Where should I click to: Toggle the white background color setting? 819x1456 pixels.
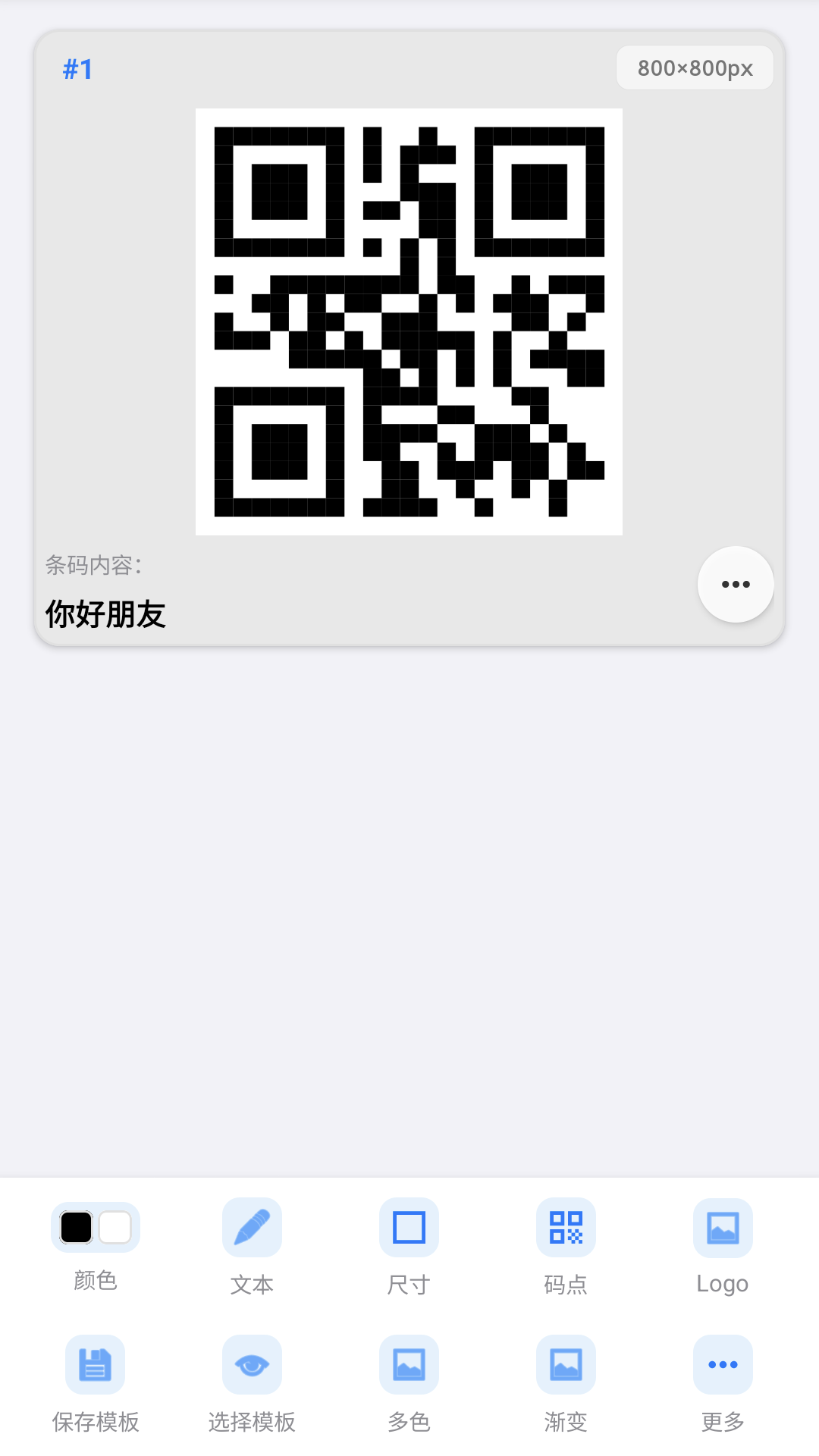click(x=115, y=1227)
